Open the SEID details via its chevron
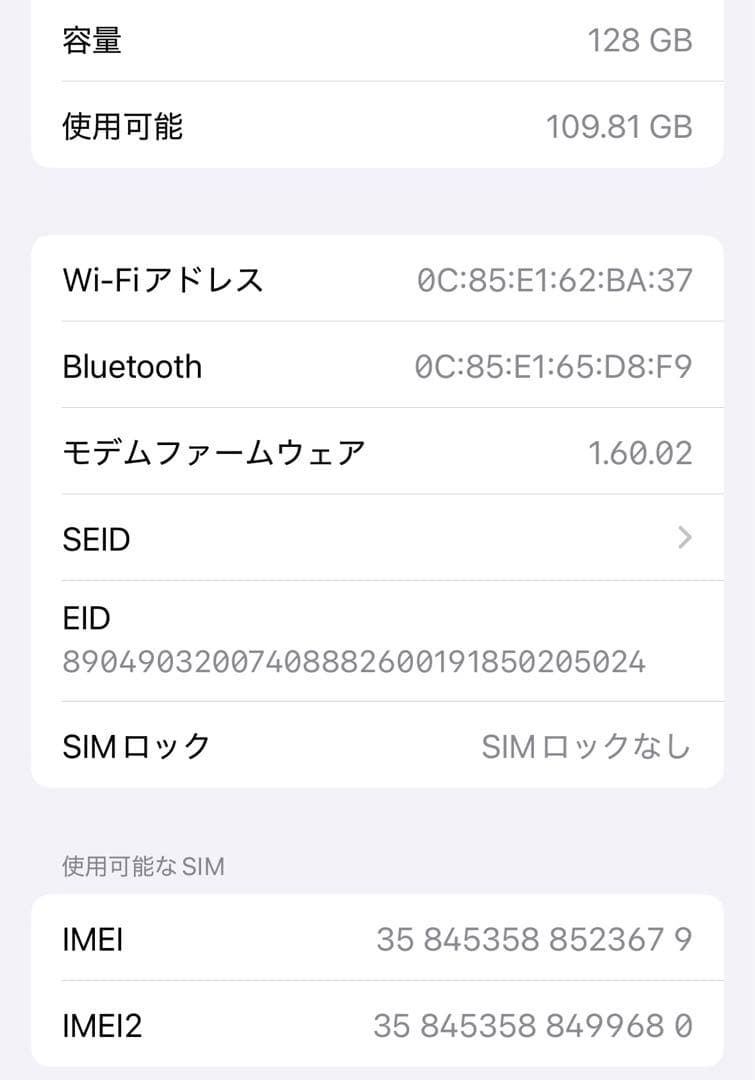The height and width of the screenshot is (1080, 755). coord(684,539)
